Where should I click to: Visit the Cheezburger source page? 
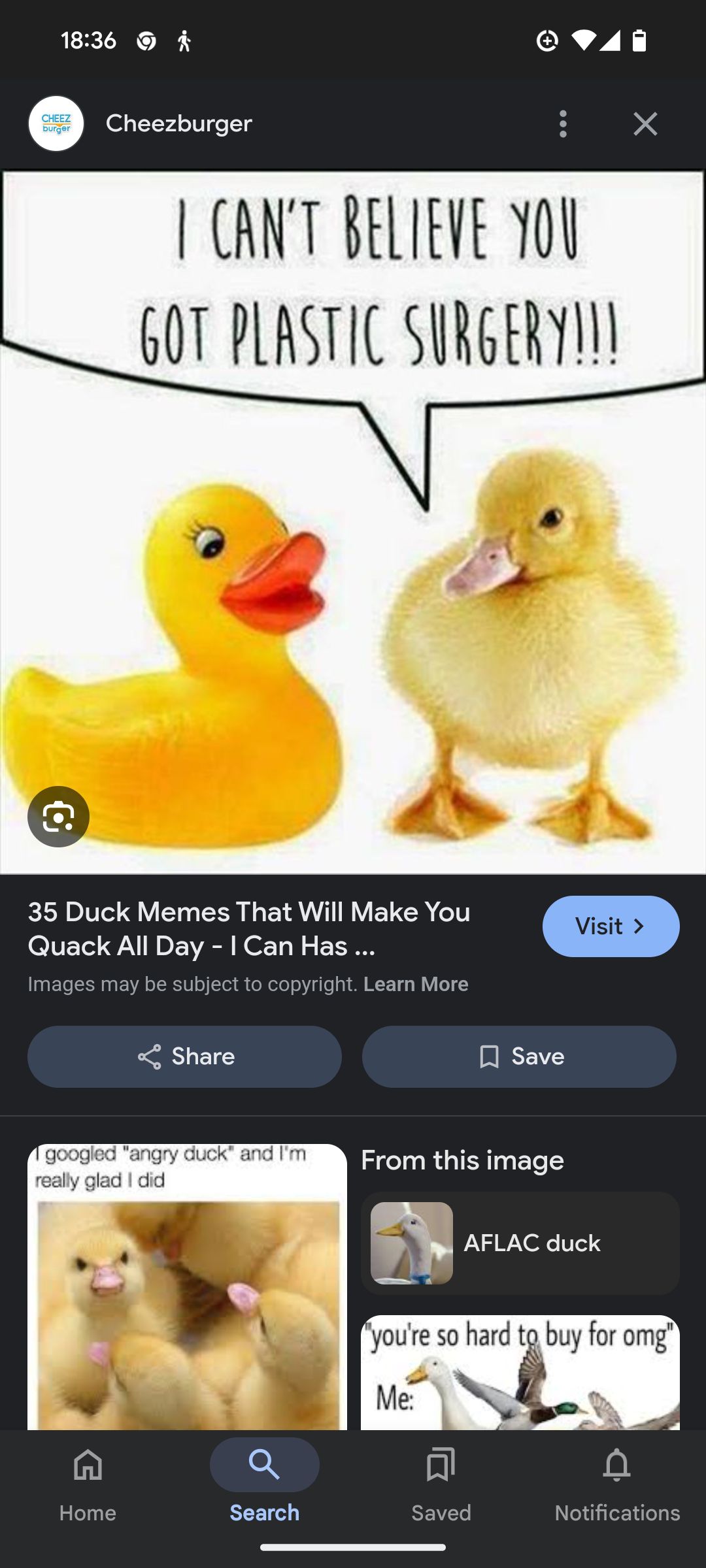point(611,926)
